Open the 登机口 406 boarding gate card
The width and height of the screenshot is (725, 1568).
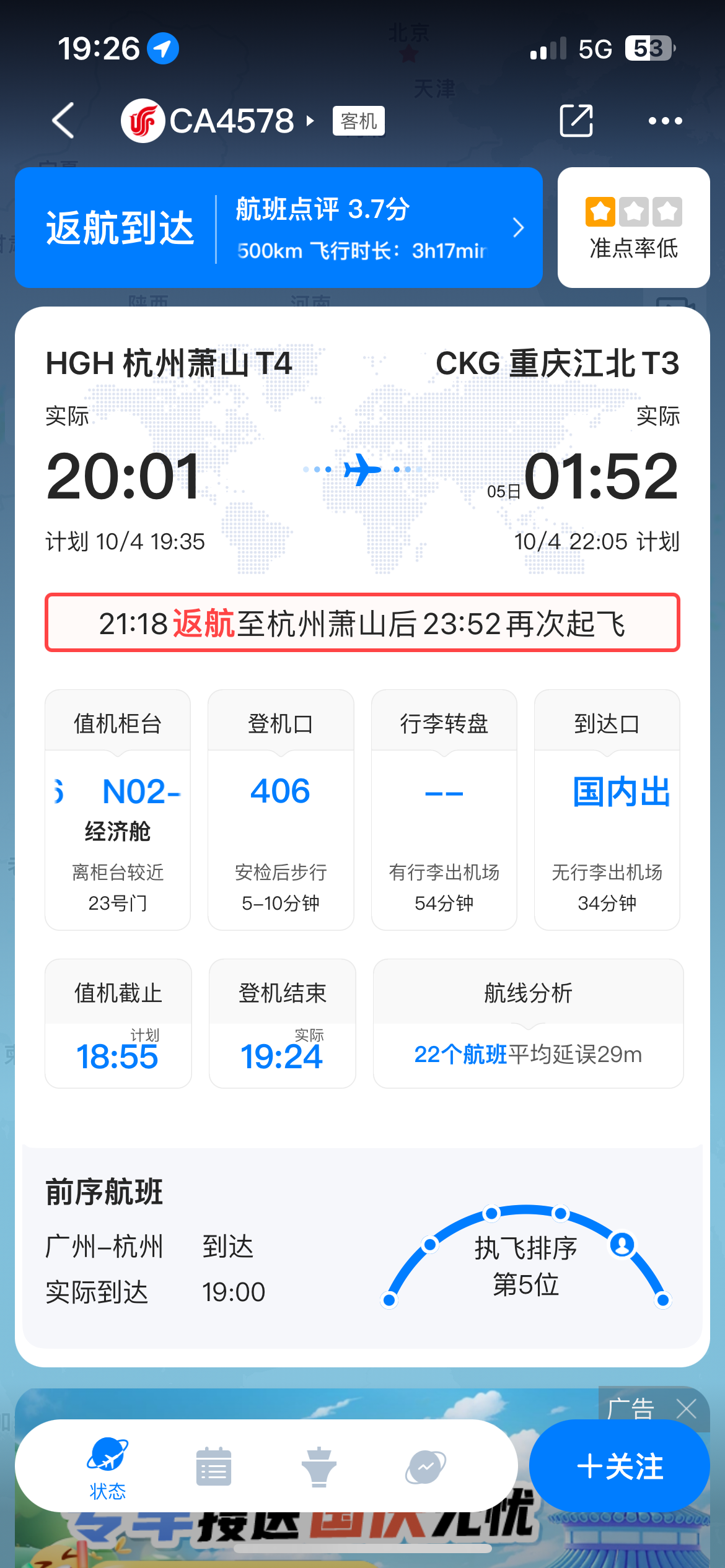(x=281, y=809)
